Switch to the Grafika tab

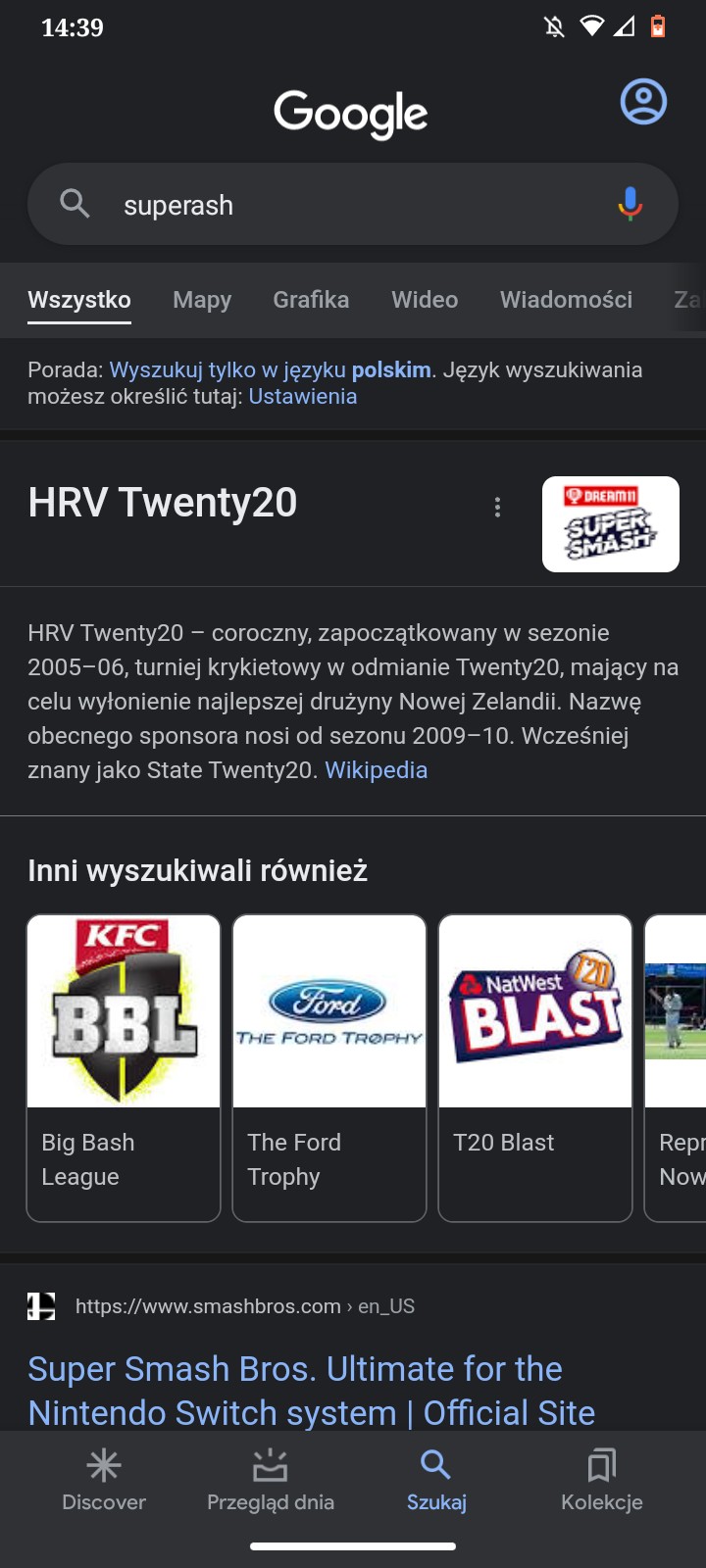coord(311,300)
